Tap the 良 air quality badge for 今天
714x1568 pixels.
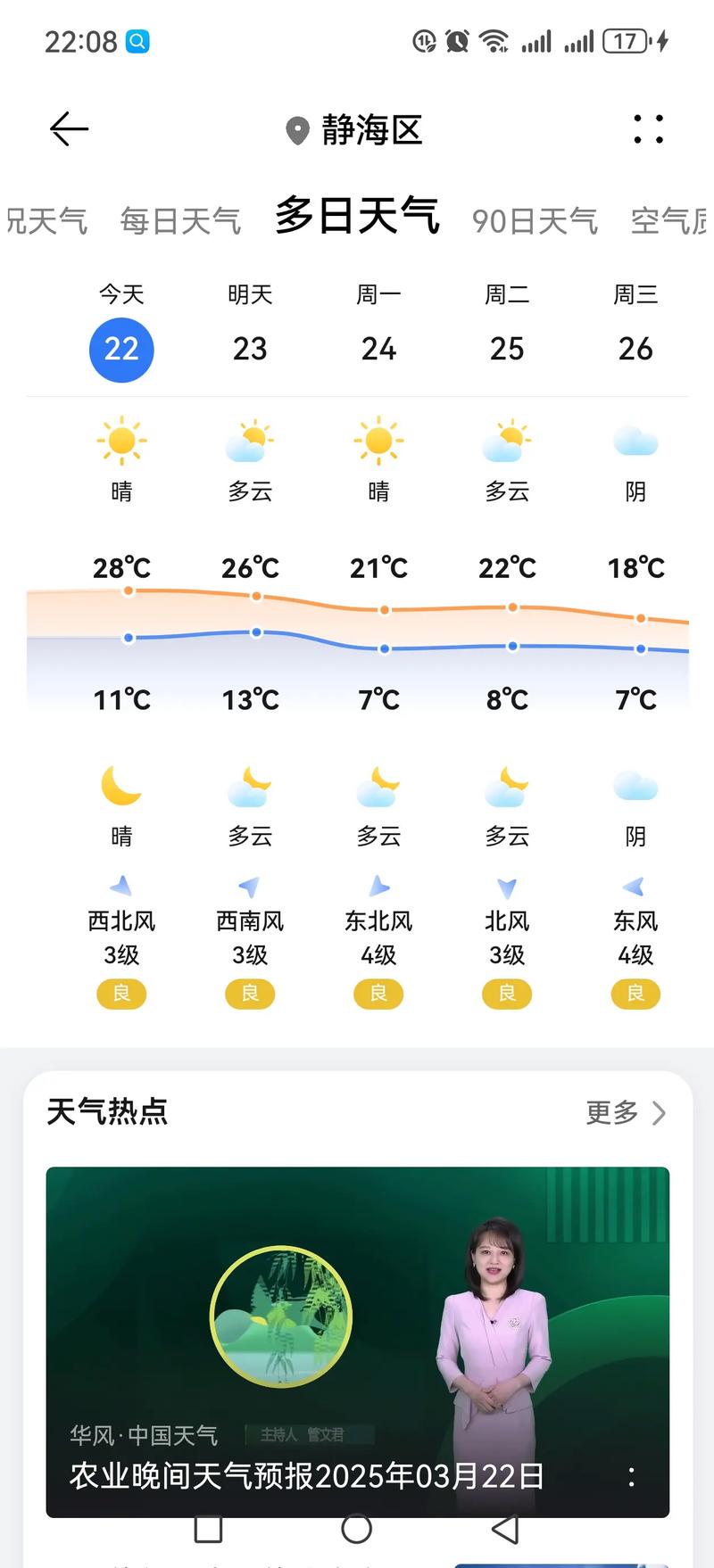tap(121, 993)
